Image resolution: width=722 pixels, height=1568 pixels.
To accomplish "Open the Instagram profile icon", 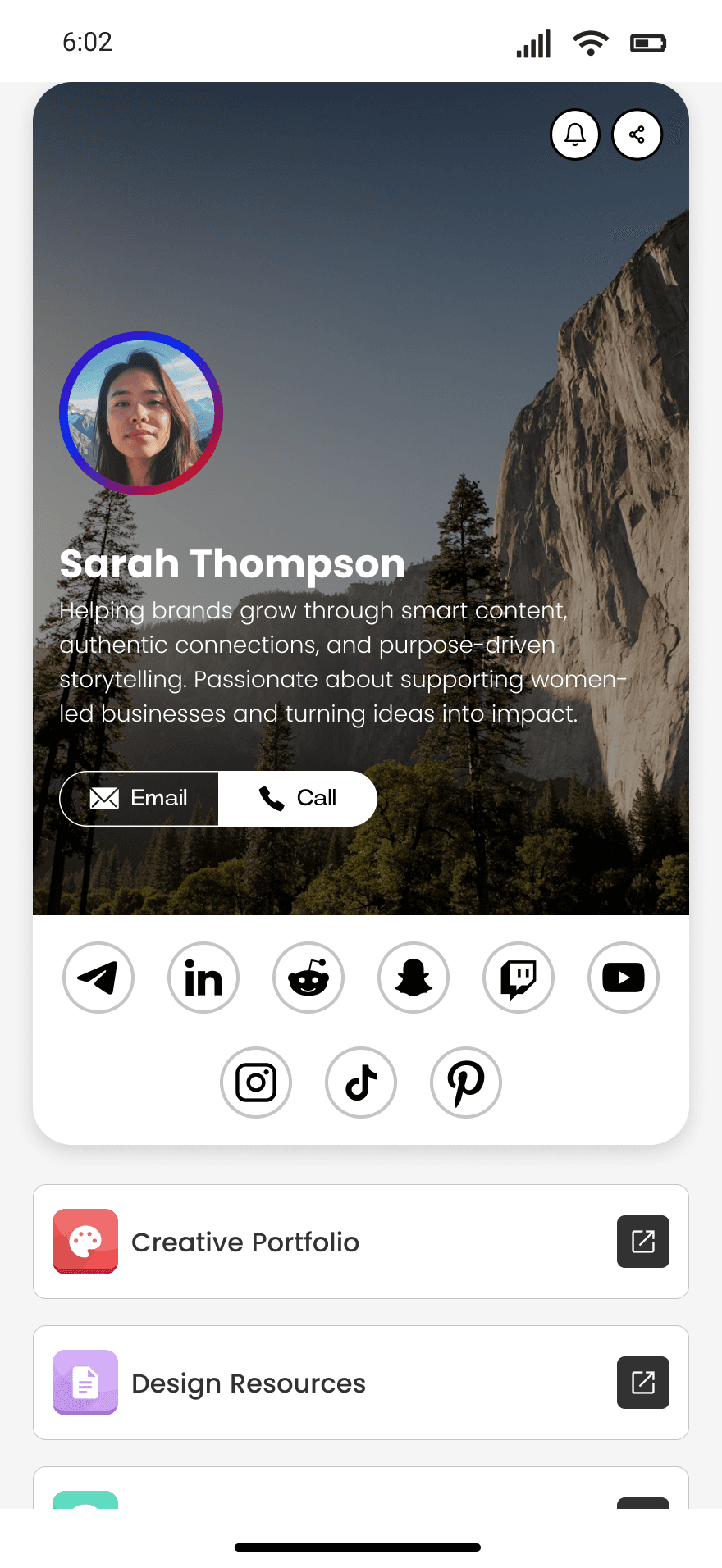I will pyautogui.click(x=256, y=1083).
